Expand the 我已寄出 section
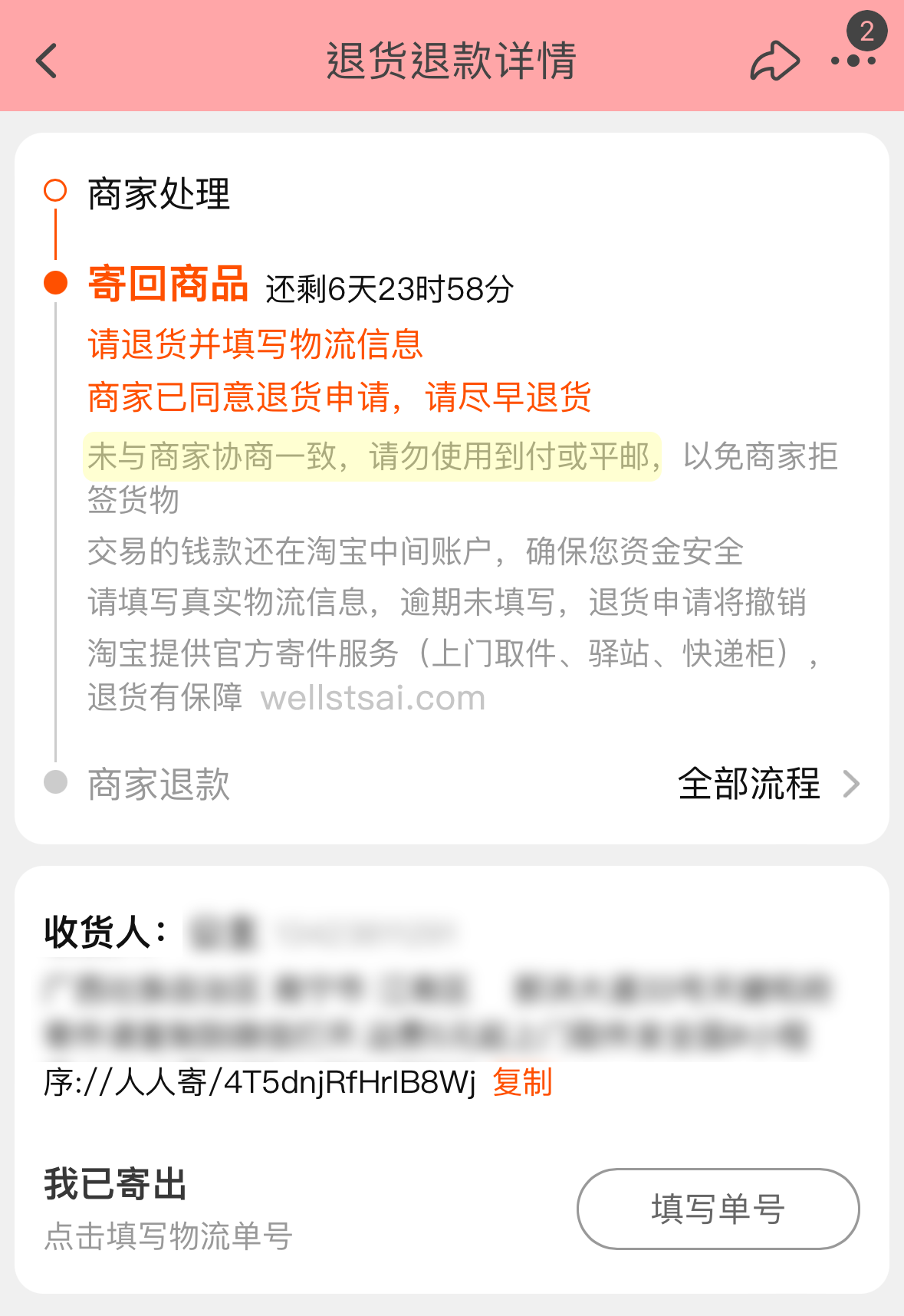The image size is (904, 1316). [115, 1185]
